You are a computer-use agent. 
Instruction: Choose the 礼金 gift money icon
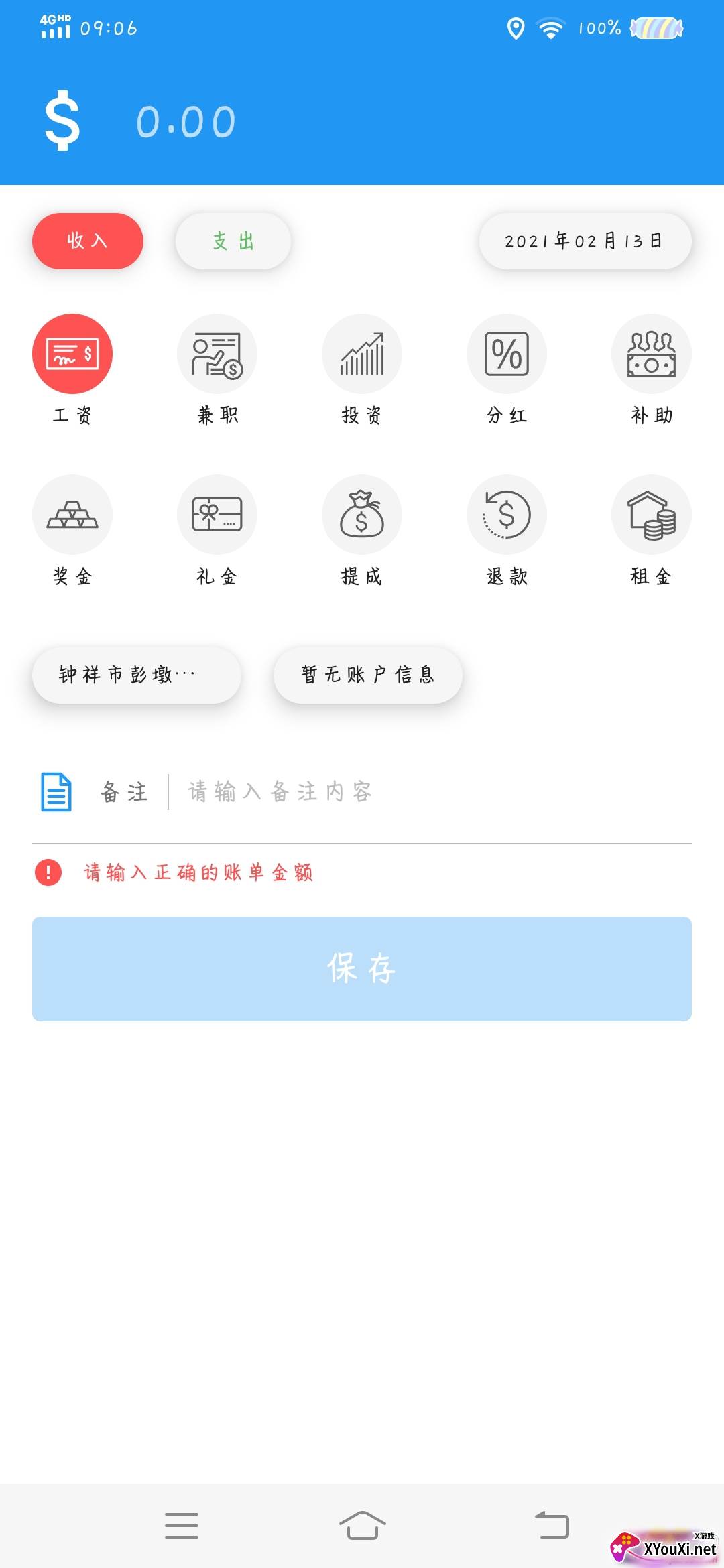217,515
